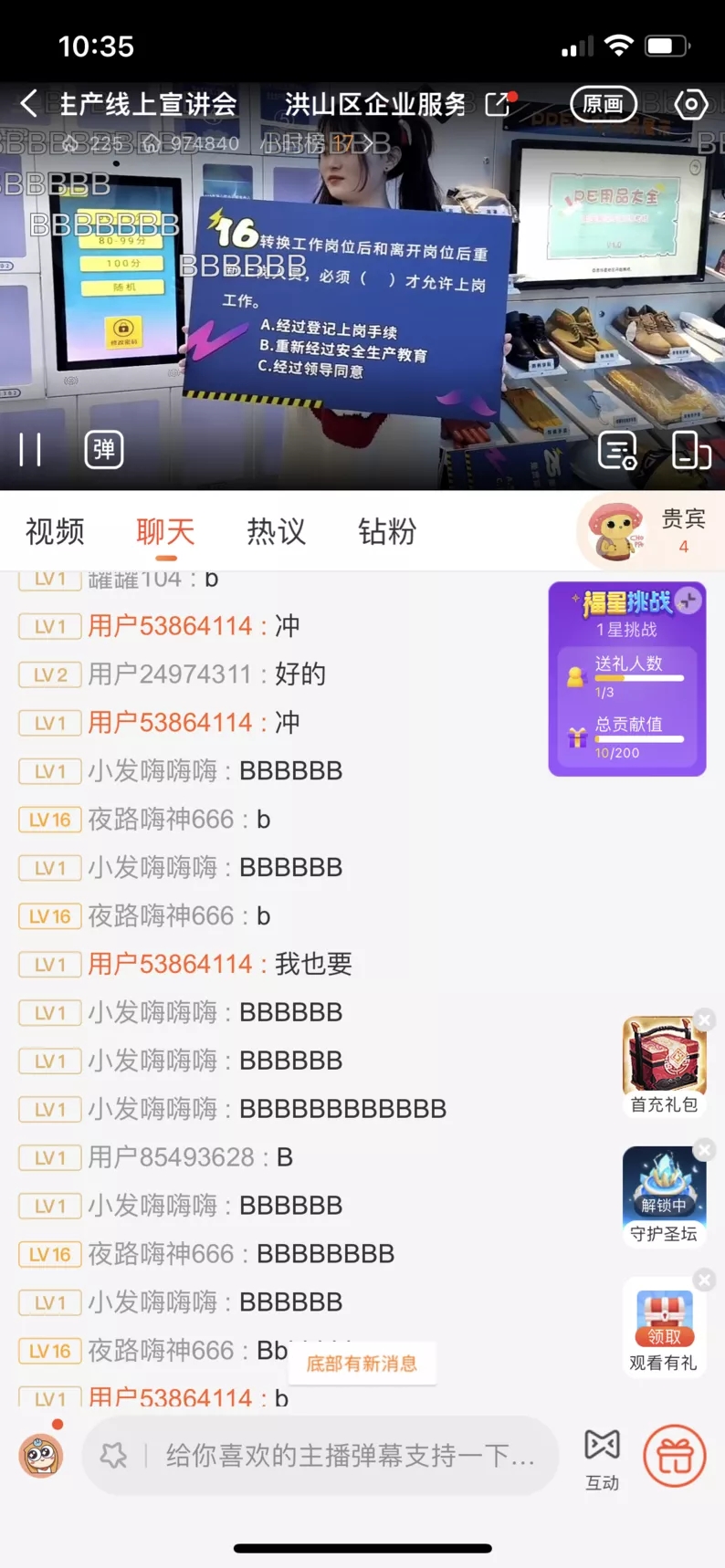The width and height of the screenshot is (725, 1568).
Task: Open the gift panel with the red gift icon
Action: point(675,1457)
